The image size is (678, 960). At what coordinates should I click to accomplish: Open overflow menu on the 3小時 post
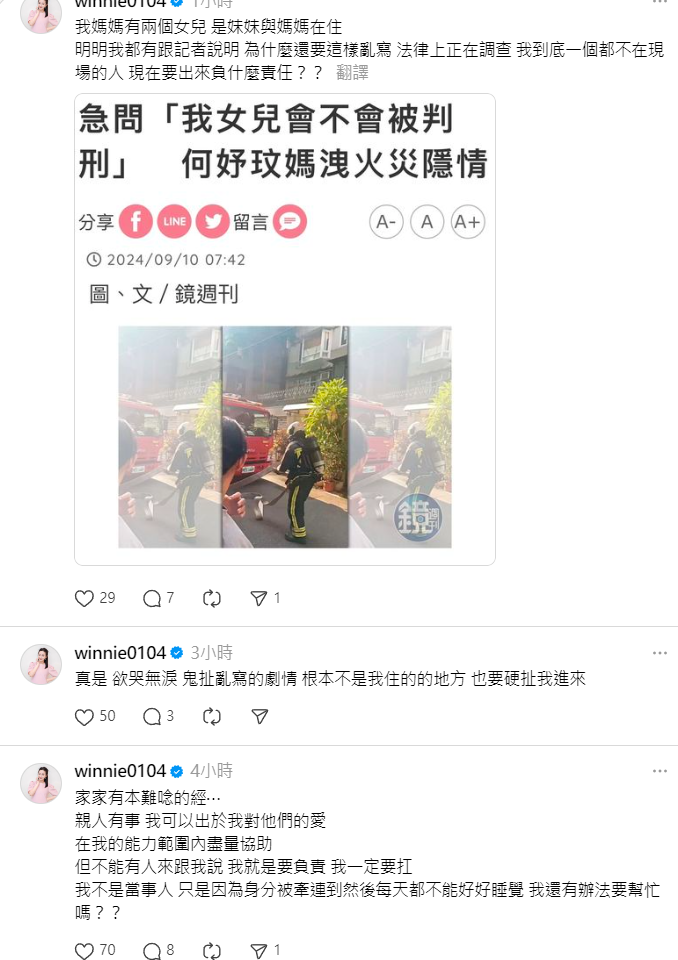[659, 653]
